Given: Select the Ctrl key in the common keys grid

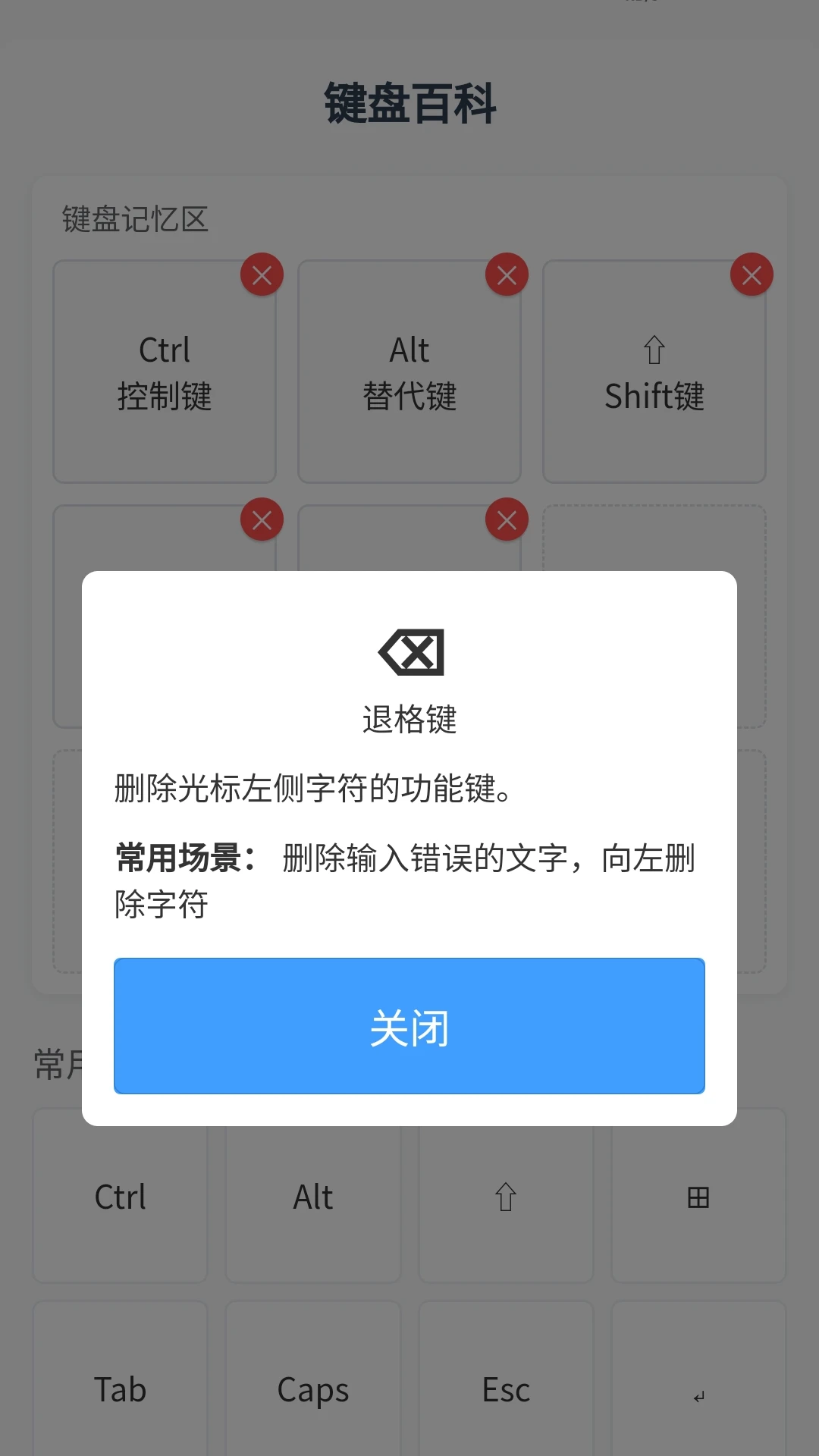Looking at the screenshot, I should pos(119,1197).
